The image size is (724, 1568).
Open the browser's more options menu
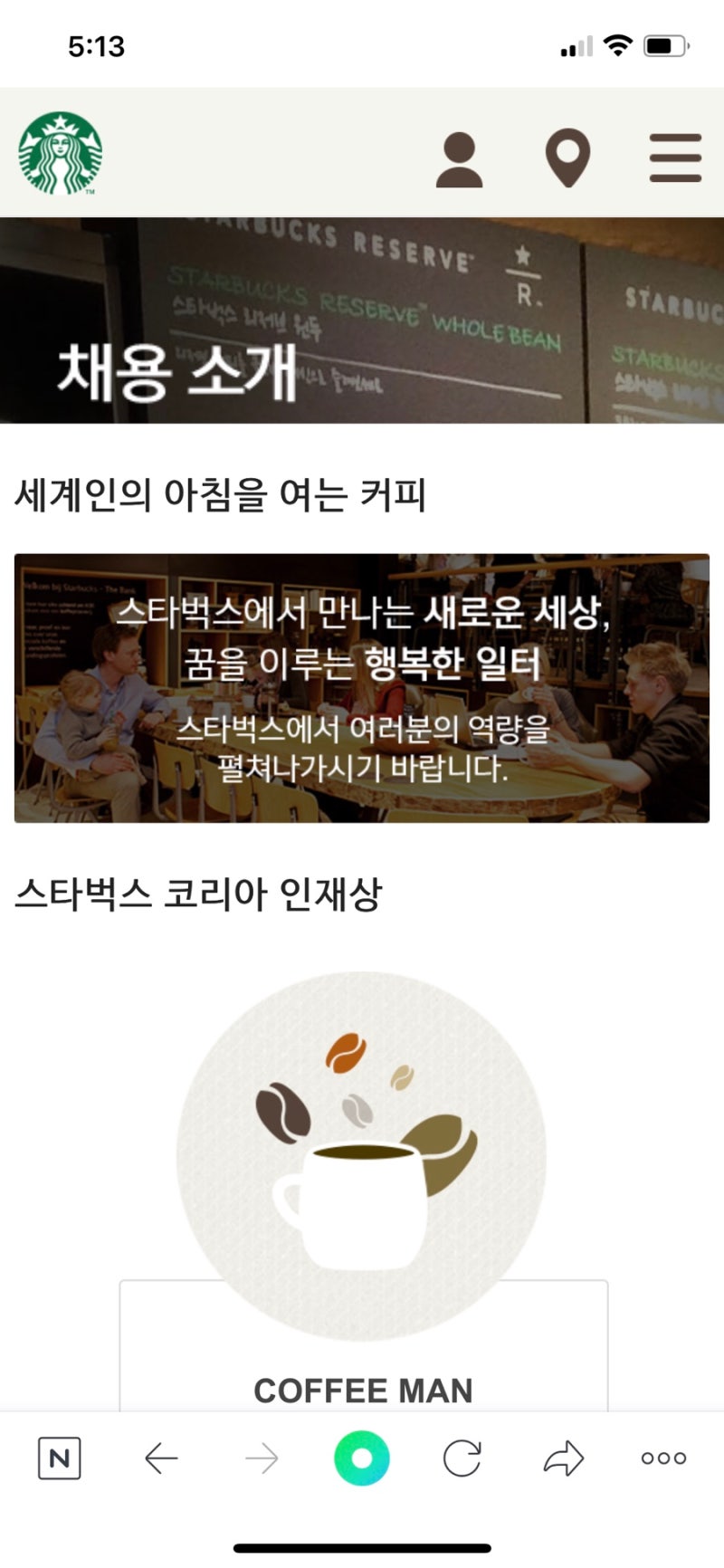pos(663,1458)
